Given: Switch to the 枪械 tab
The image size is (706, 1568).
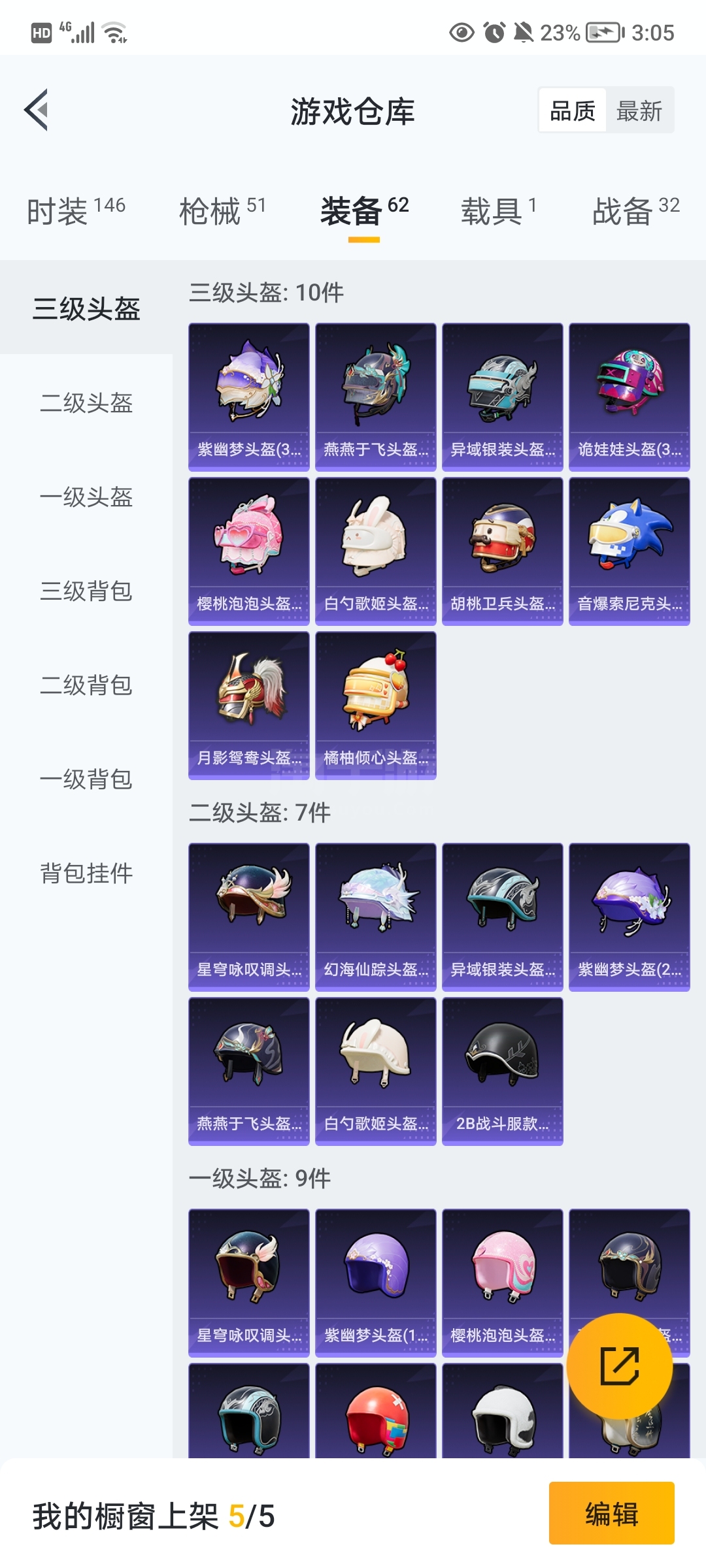Looking at the screenshot, I should coord(222,210).
